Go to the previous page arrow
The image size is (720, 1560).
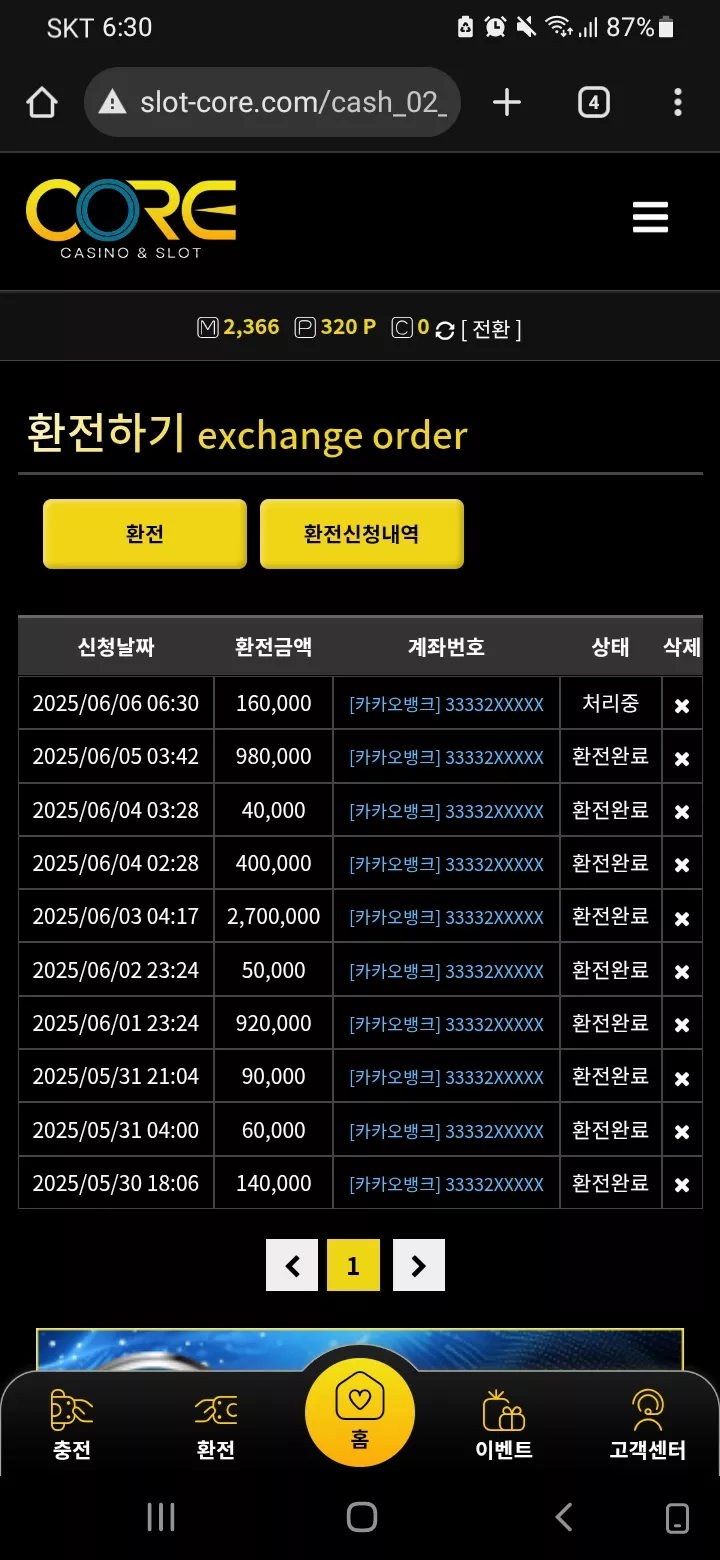pos(292,1265)
